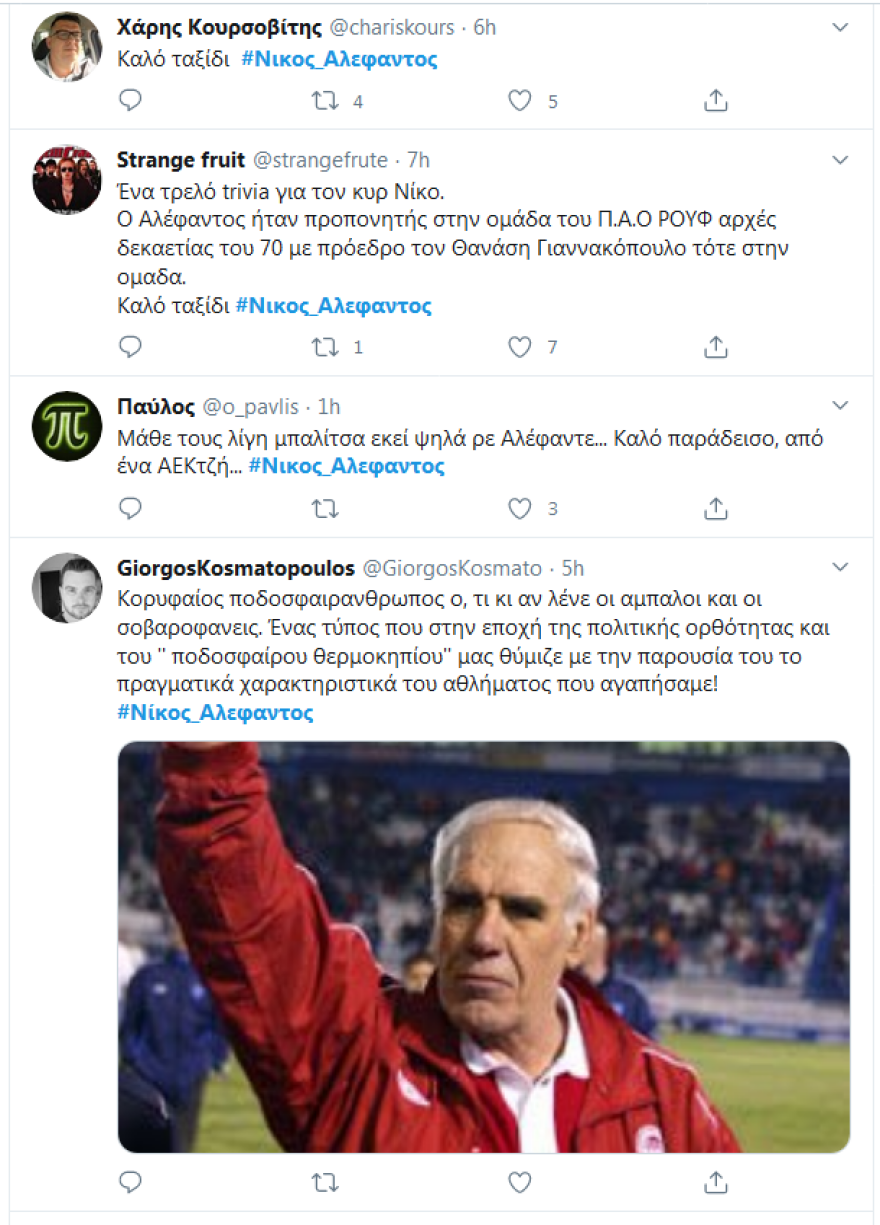Retweet Παύλος's tweet
This screenshot has height=1225, width=880.
324,508
